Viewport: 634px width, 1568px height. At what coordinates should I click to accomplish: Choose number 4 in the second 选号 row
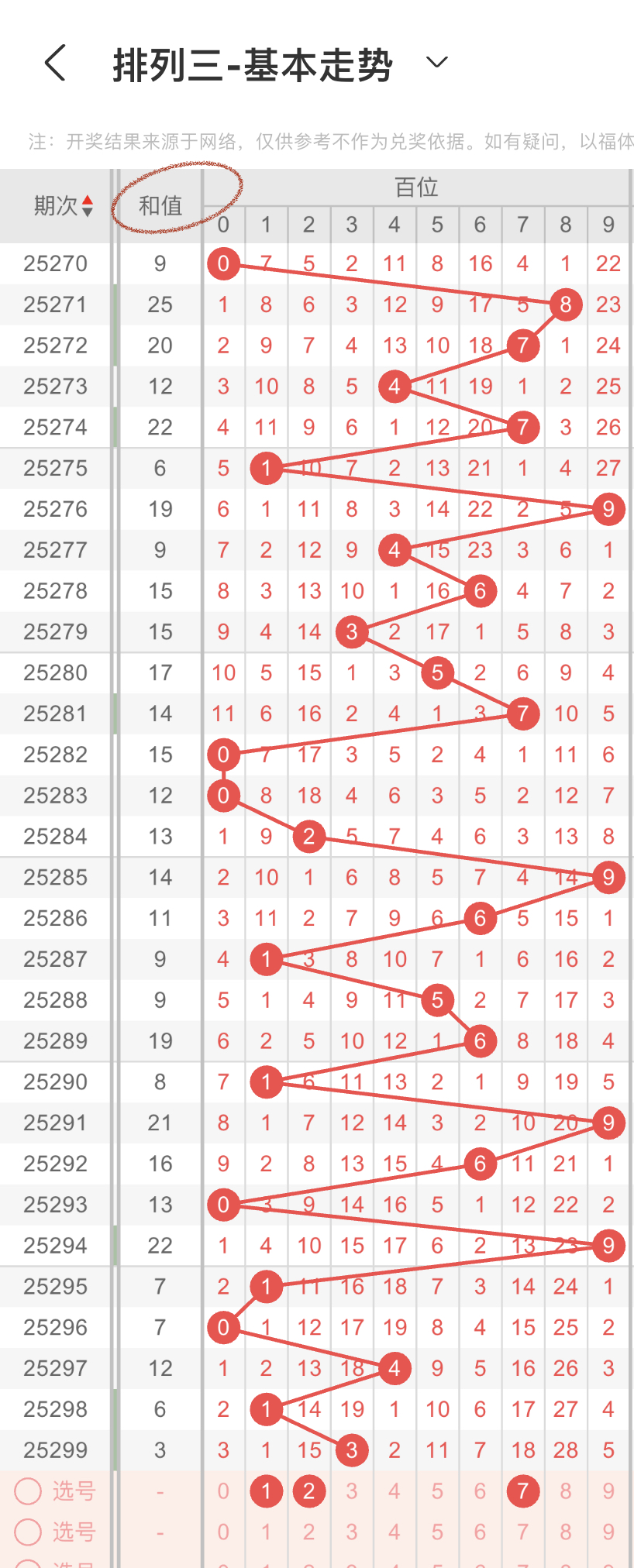pyautogui.click(x=395, y=1532)
